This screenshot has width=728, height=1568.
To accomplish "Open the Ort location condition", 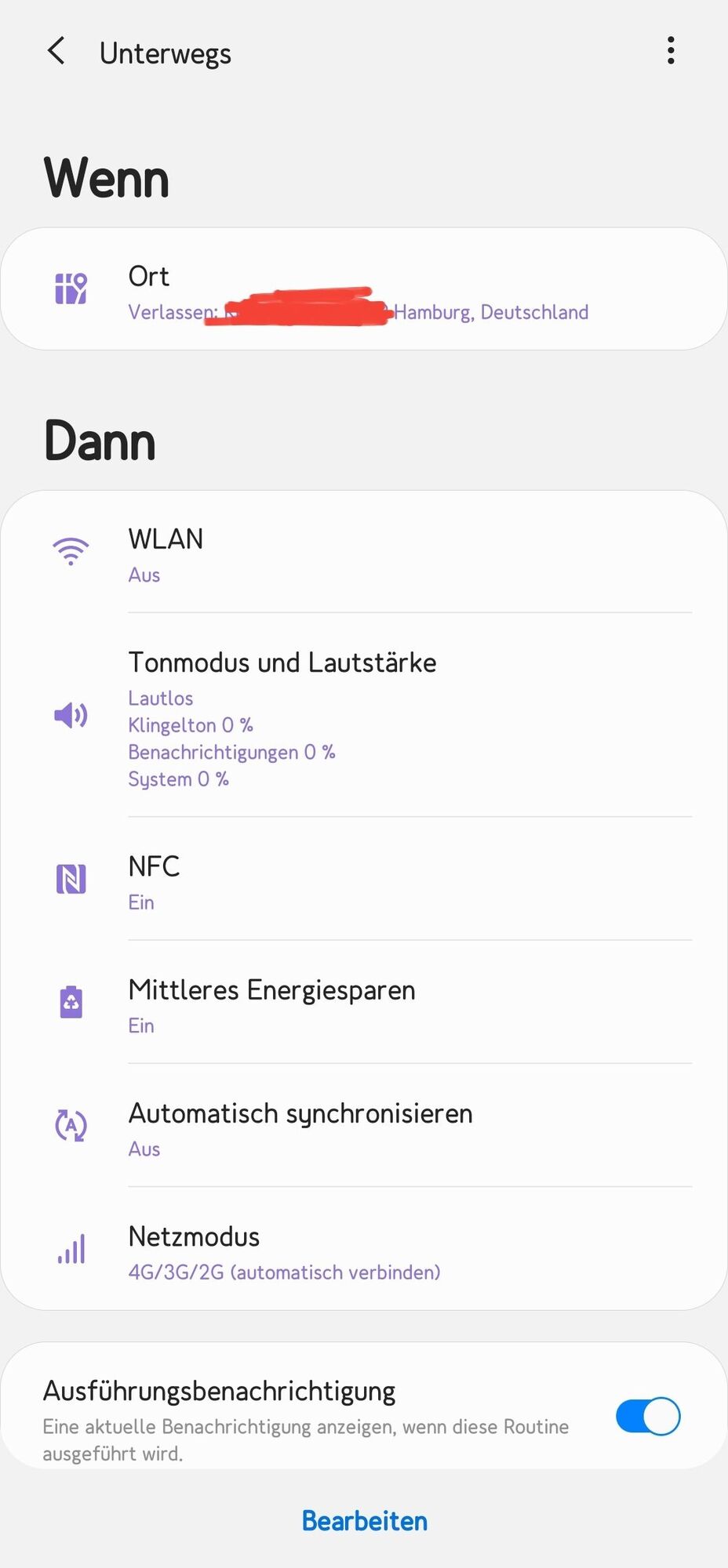I will point(364,290).
